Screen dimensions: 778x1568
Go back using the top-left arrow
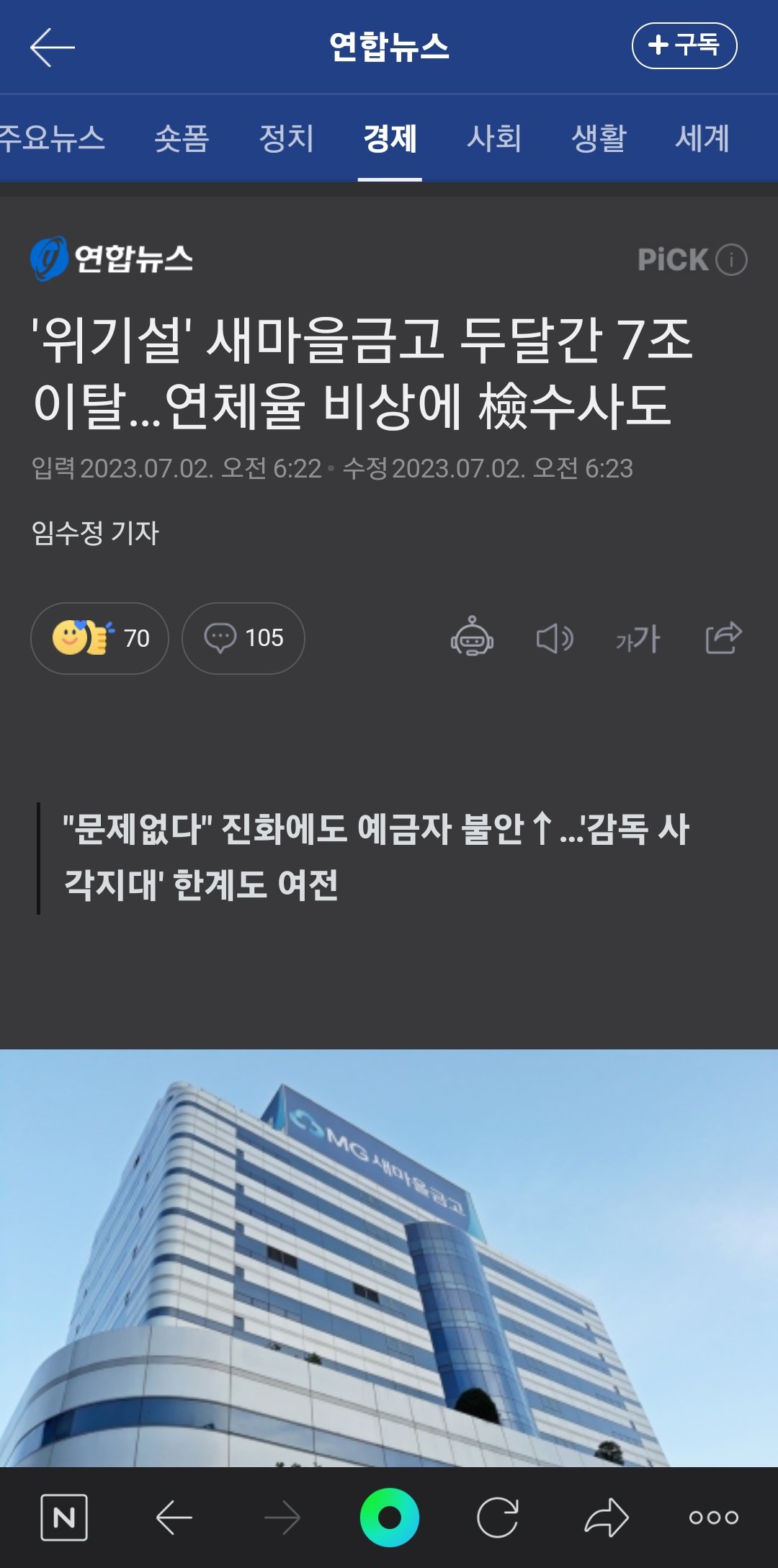tap(52, 48)
